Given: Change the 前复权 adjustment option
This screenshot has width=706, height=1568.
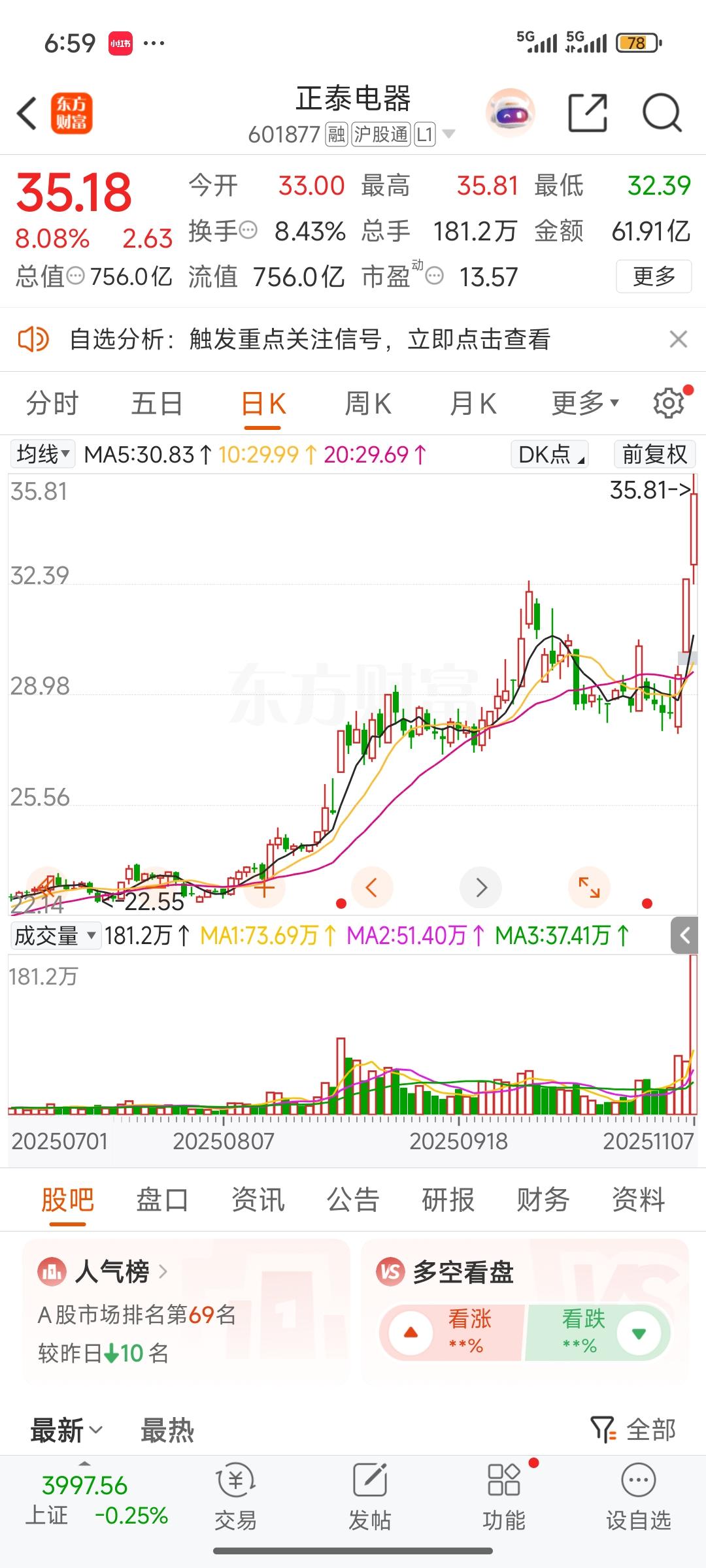Looking at the screenshot, I should 654,454.
